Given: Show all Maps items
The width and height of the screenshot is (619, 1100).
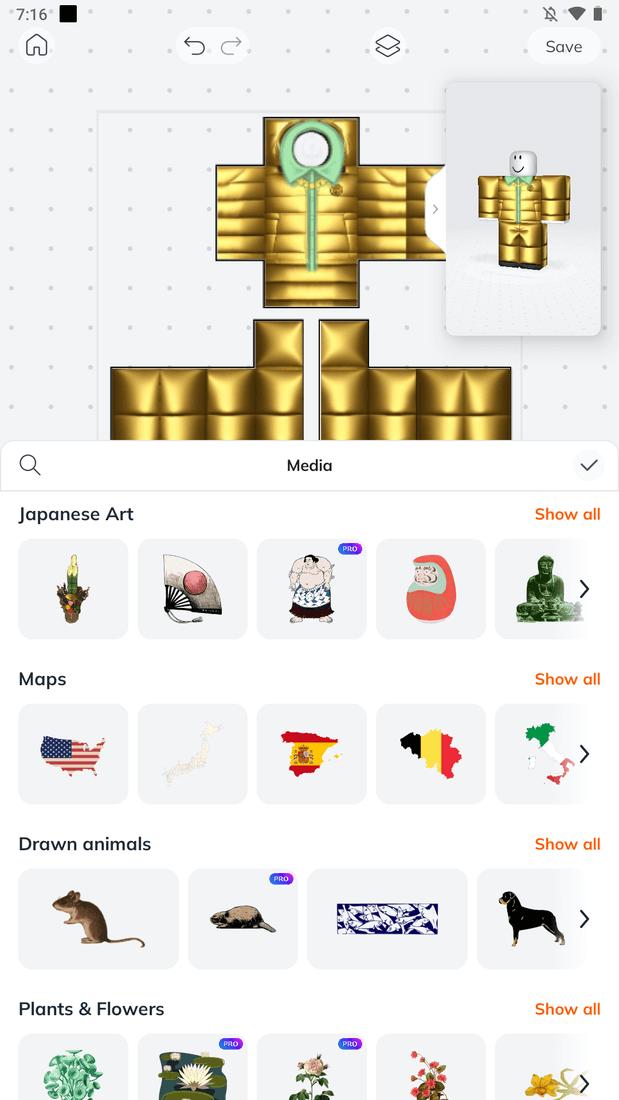Looking at the screenshot, I should tap(567, 679).
